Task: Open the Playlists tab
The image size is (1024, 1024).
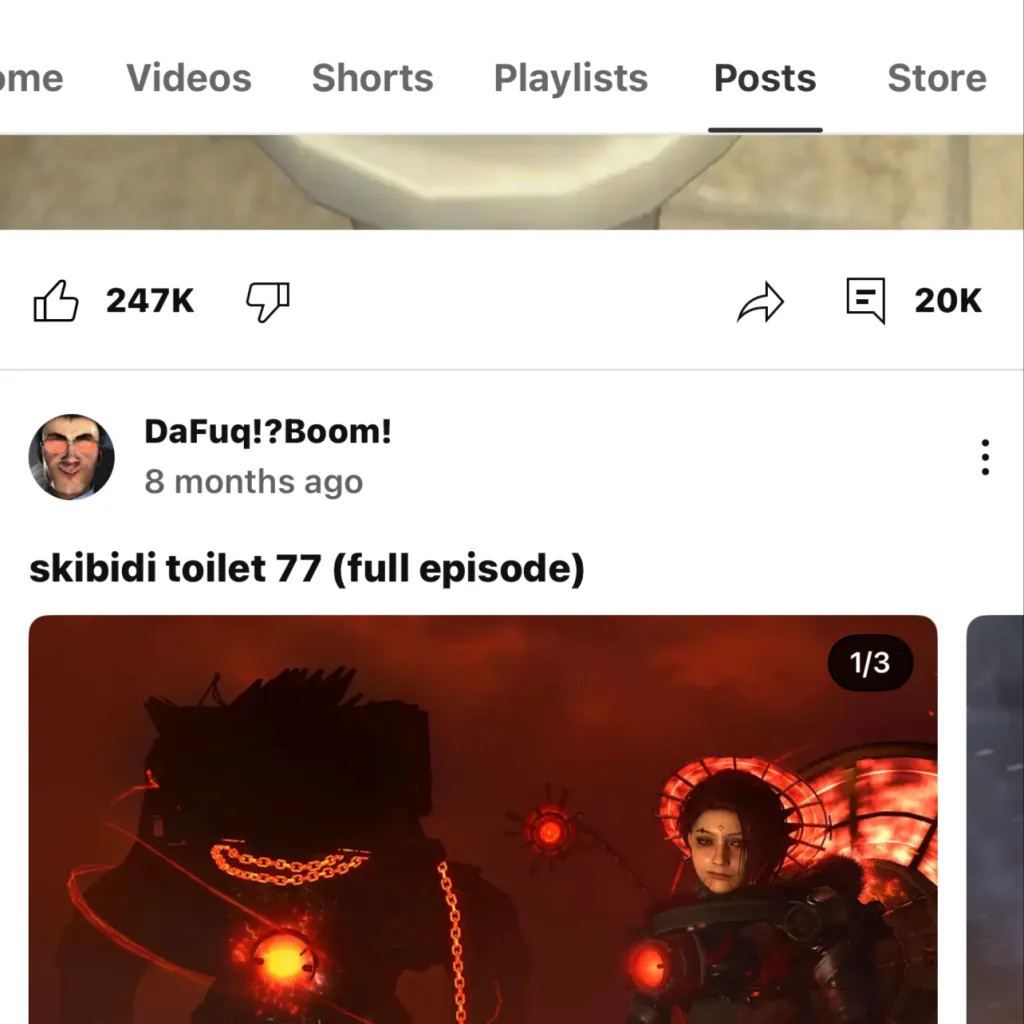Action: [570, 78]
